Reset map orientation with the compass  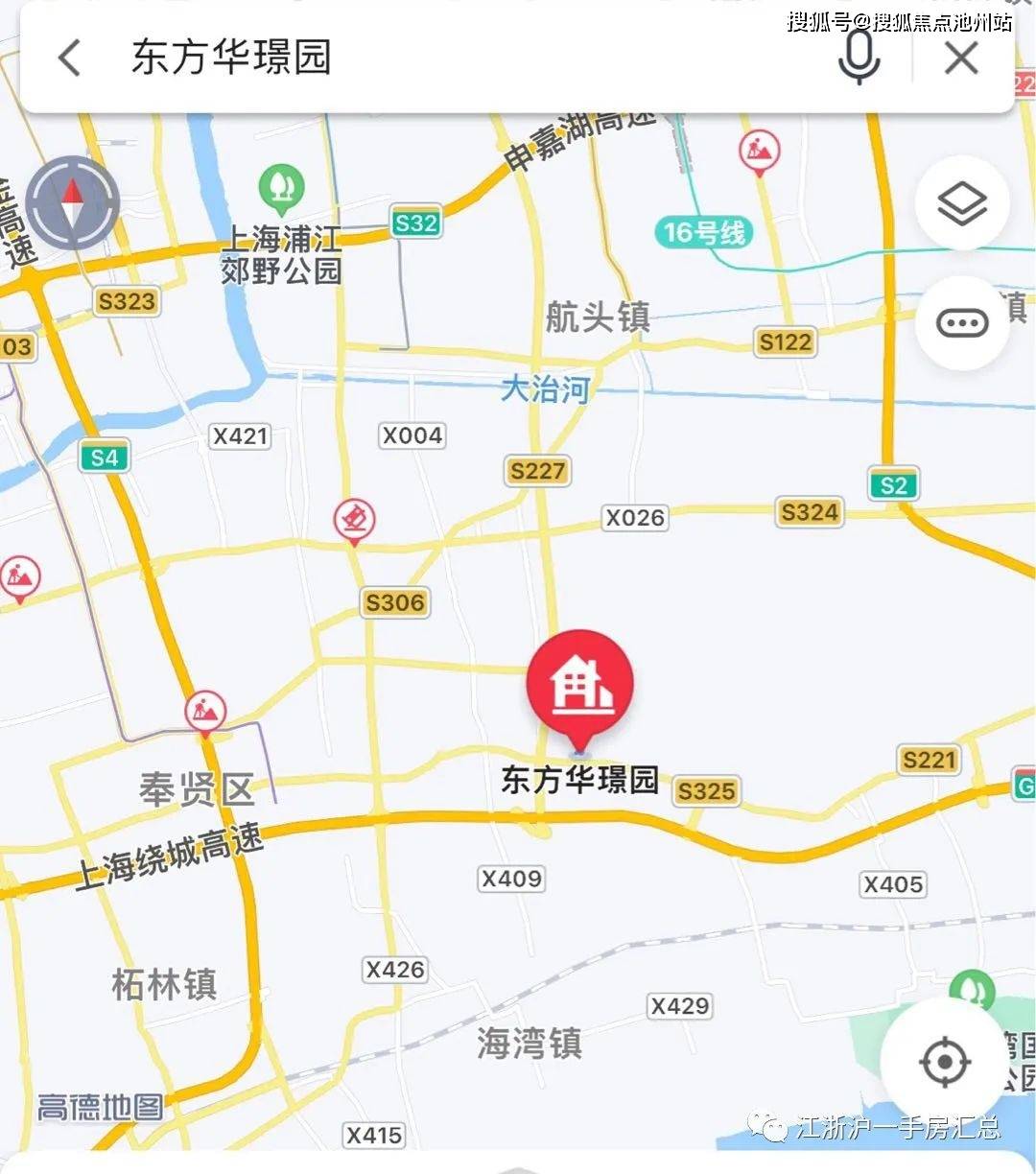click(74, 203)
